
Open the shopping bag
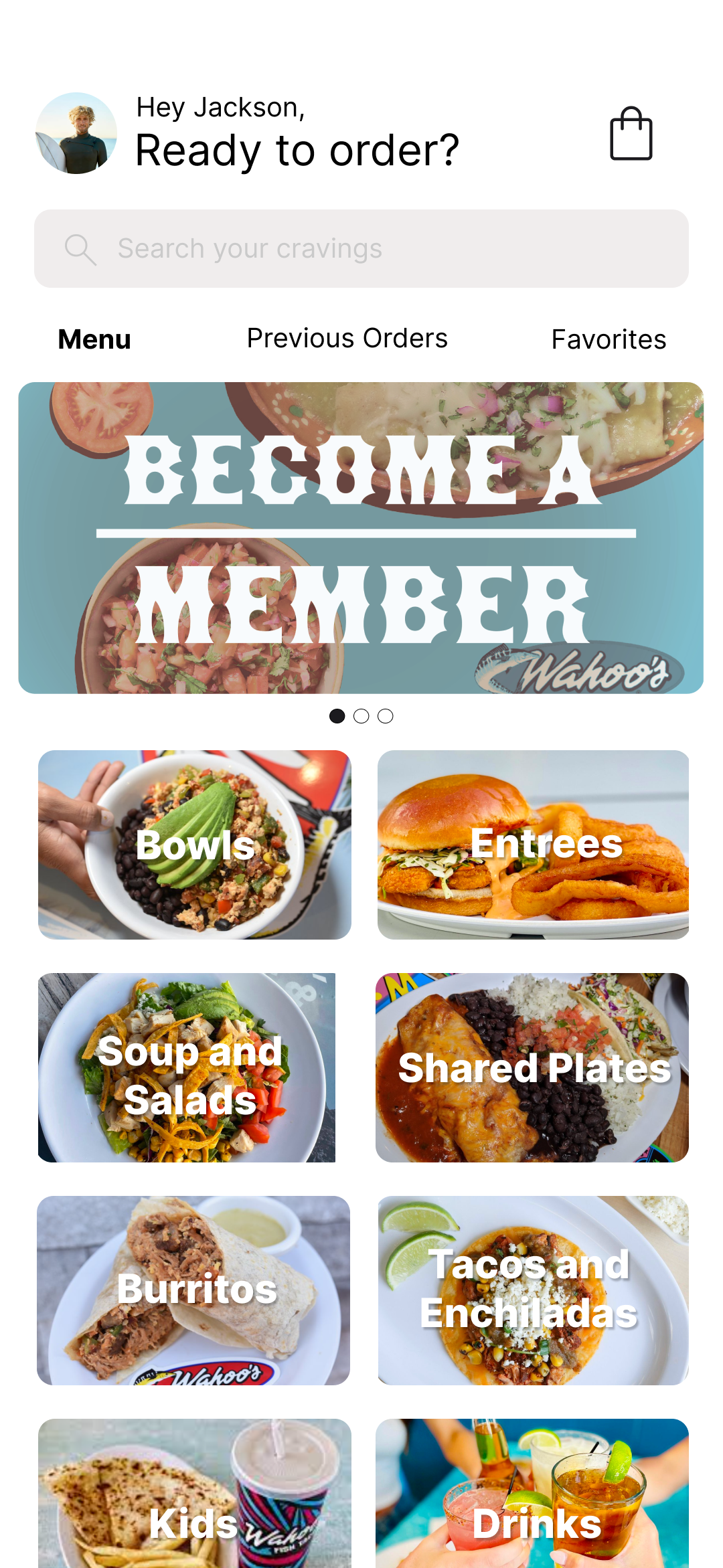tap(631, 134)
